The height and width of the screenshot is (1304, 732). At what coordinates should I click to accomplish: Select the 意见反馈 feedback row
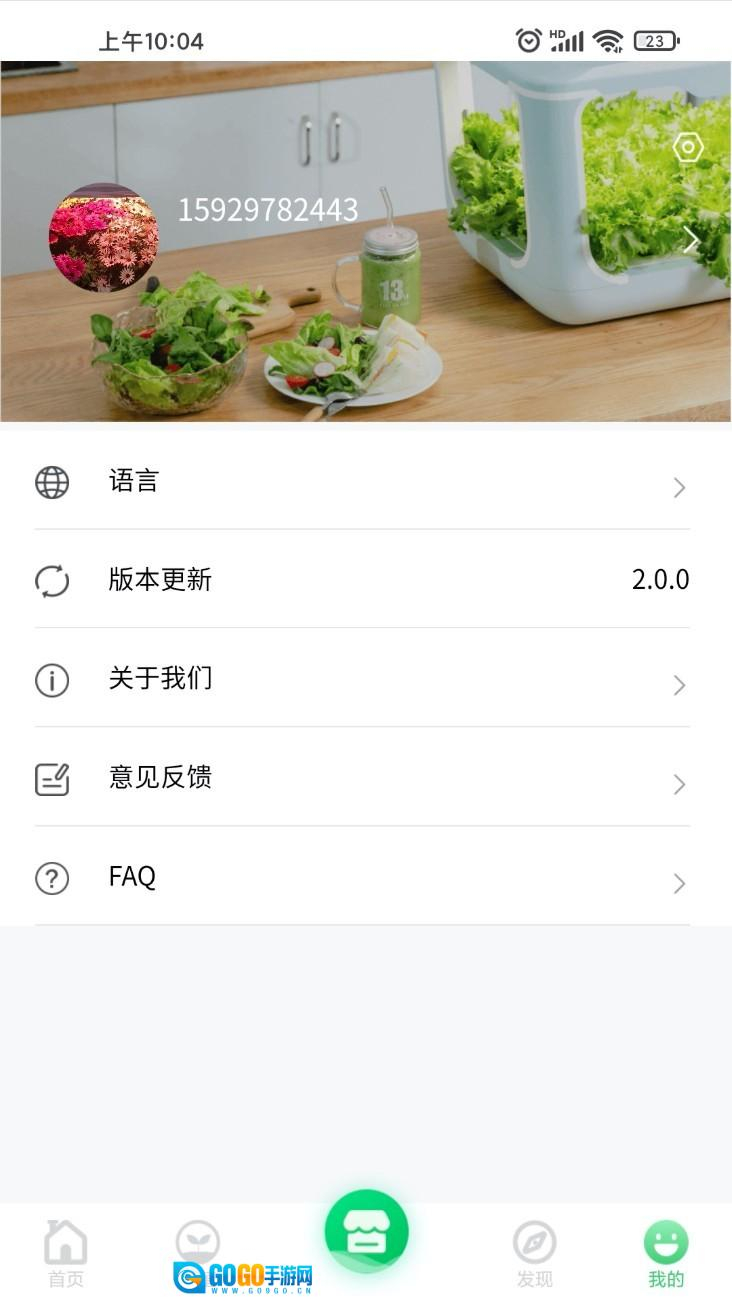coord(362,778)
